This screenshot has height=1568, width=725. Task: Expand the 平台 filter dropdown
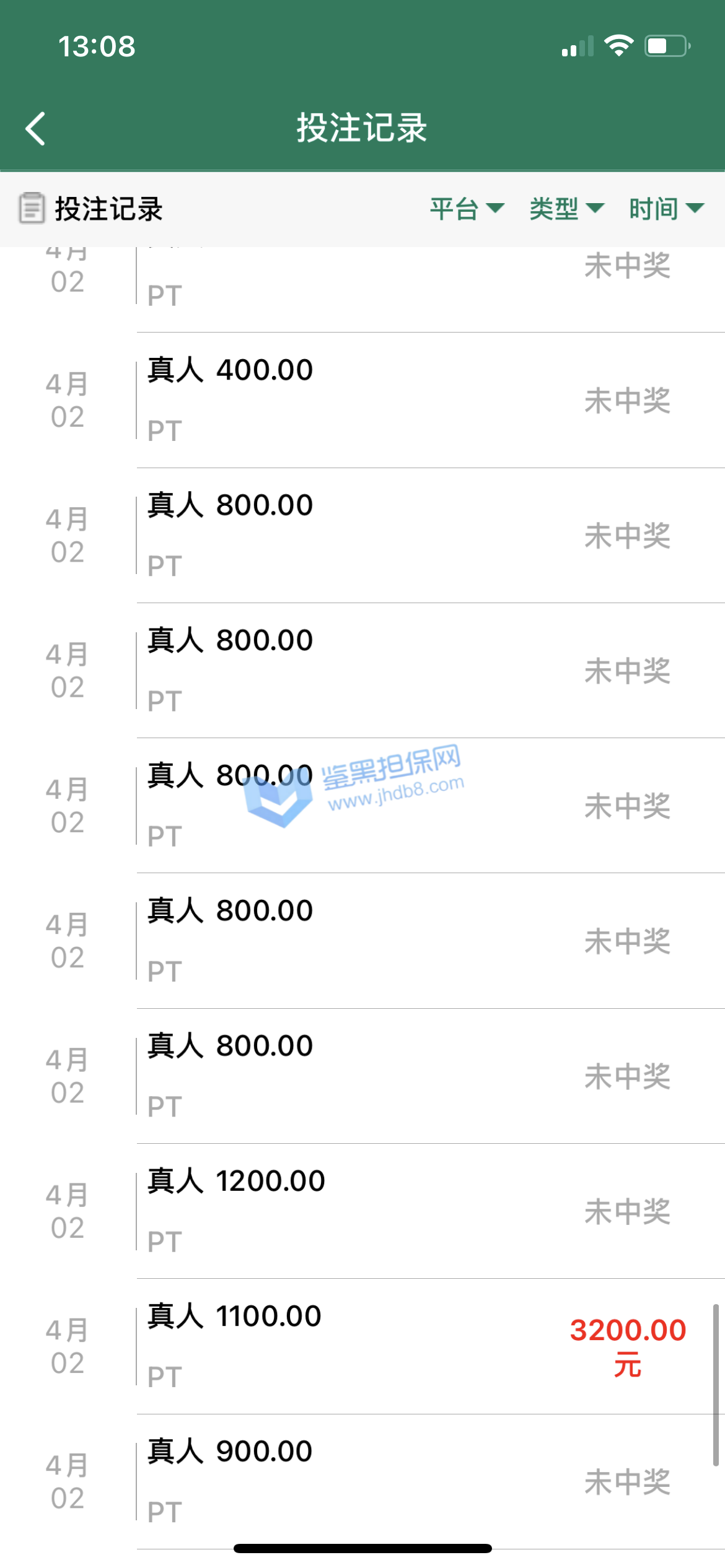pos(467,209)
